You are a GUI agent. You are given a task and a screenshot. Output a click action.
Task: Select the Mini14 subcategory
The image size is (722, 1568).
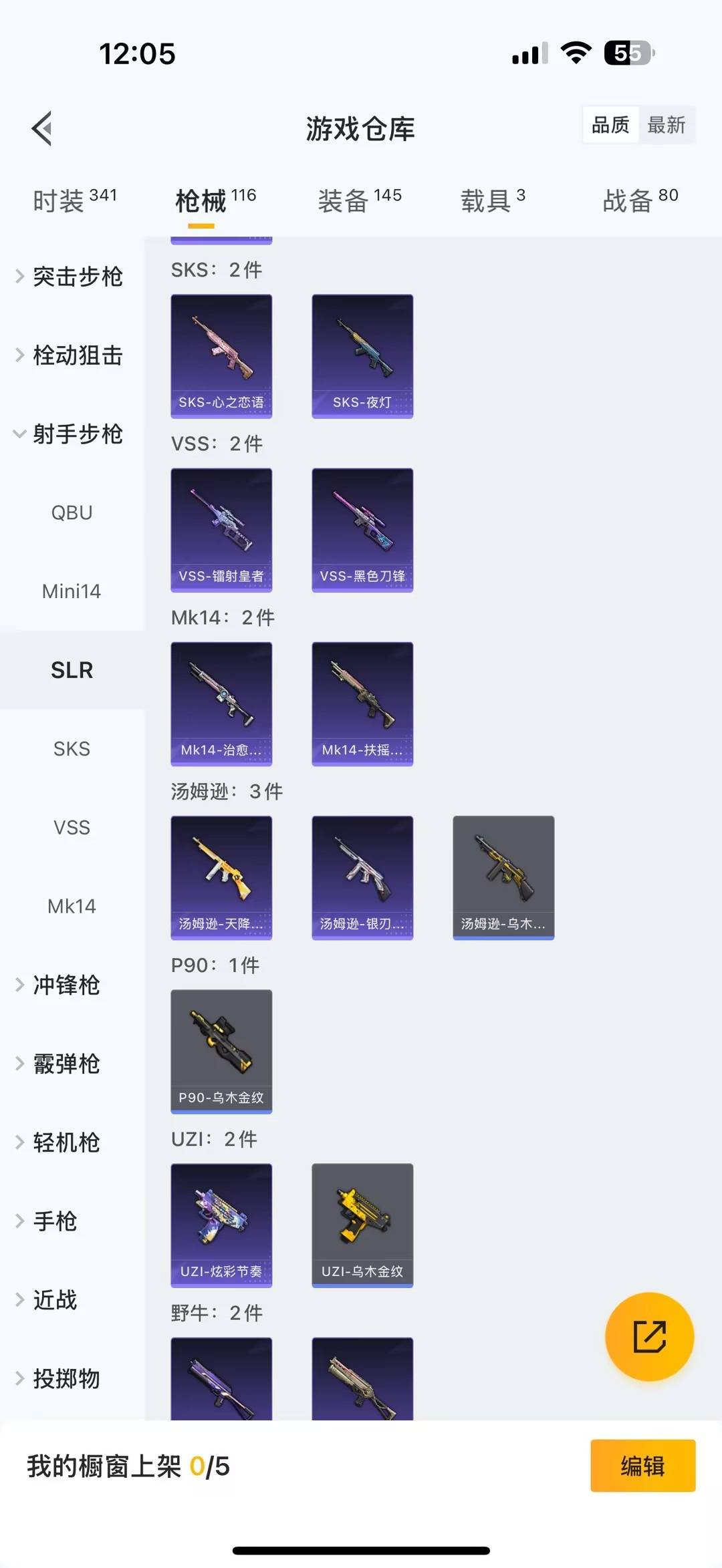(71, 591)
